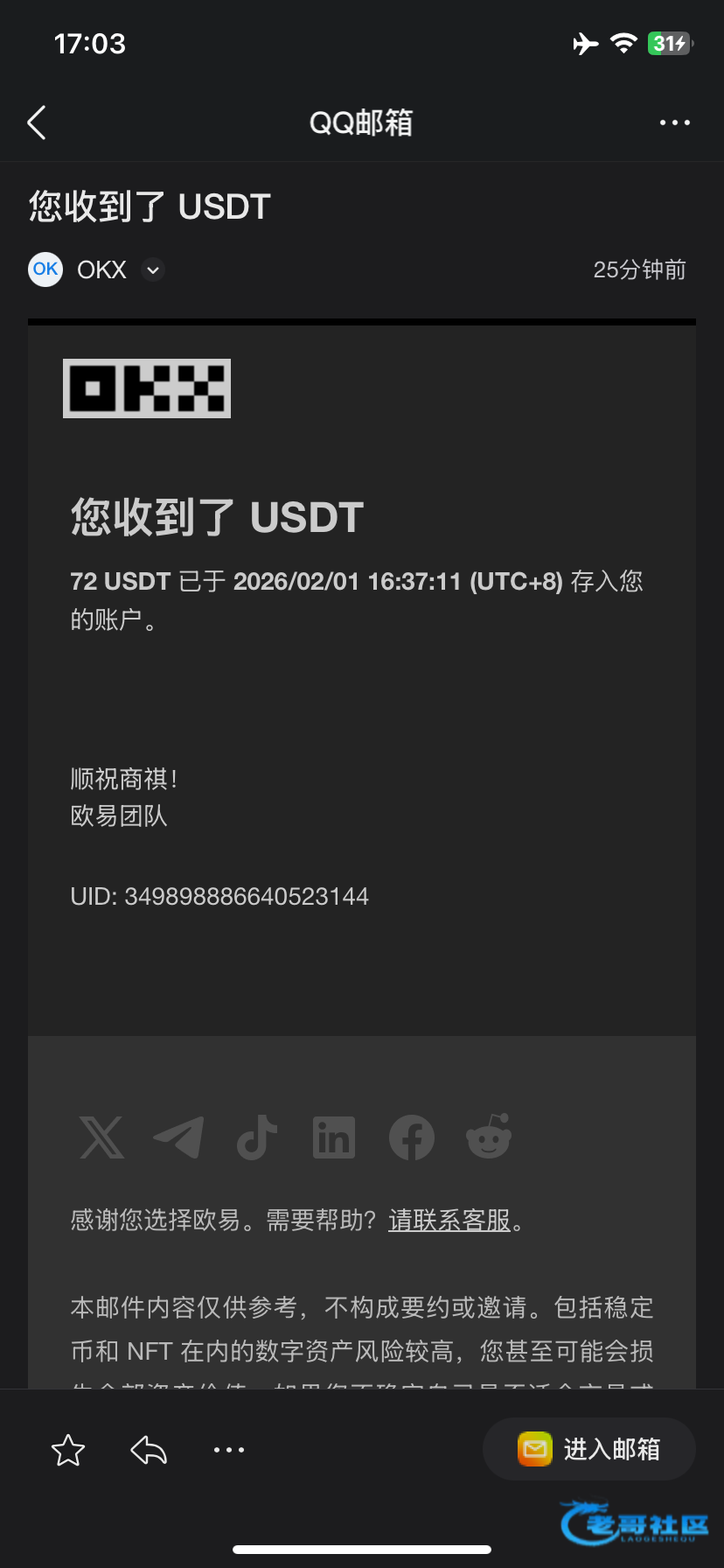
Task: Open OKX's Reddit link
Action: tap(489, 1137)
